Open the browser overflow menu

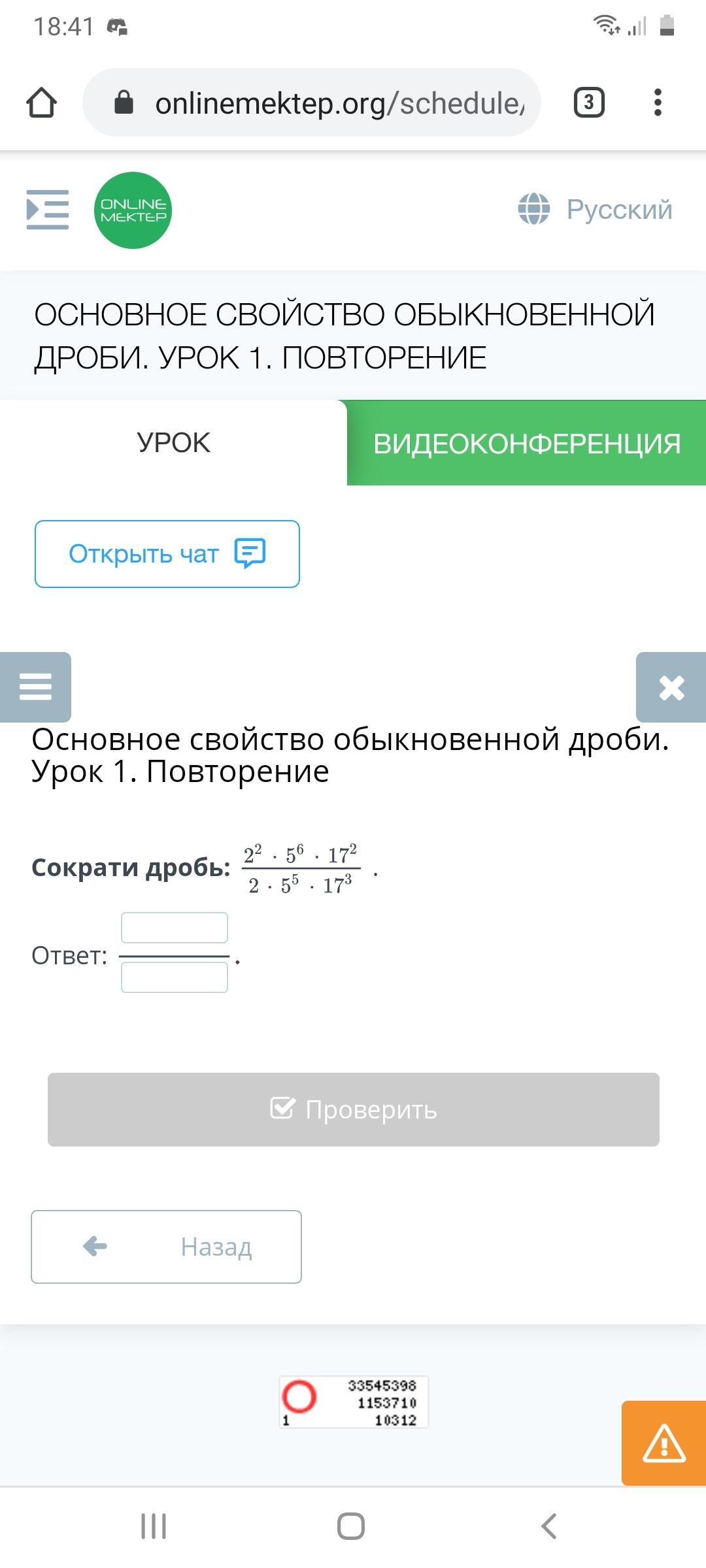[658, 103]
